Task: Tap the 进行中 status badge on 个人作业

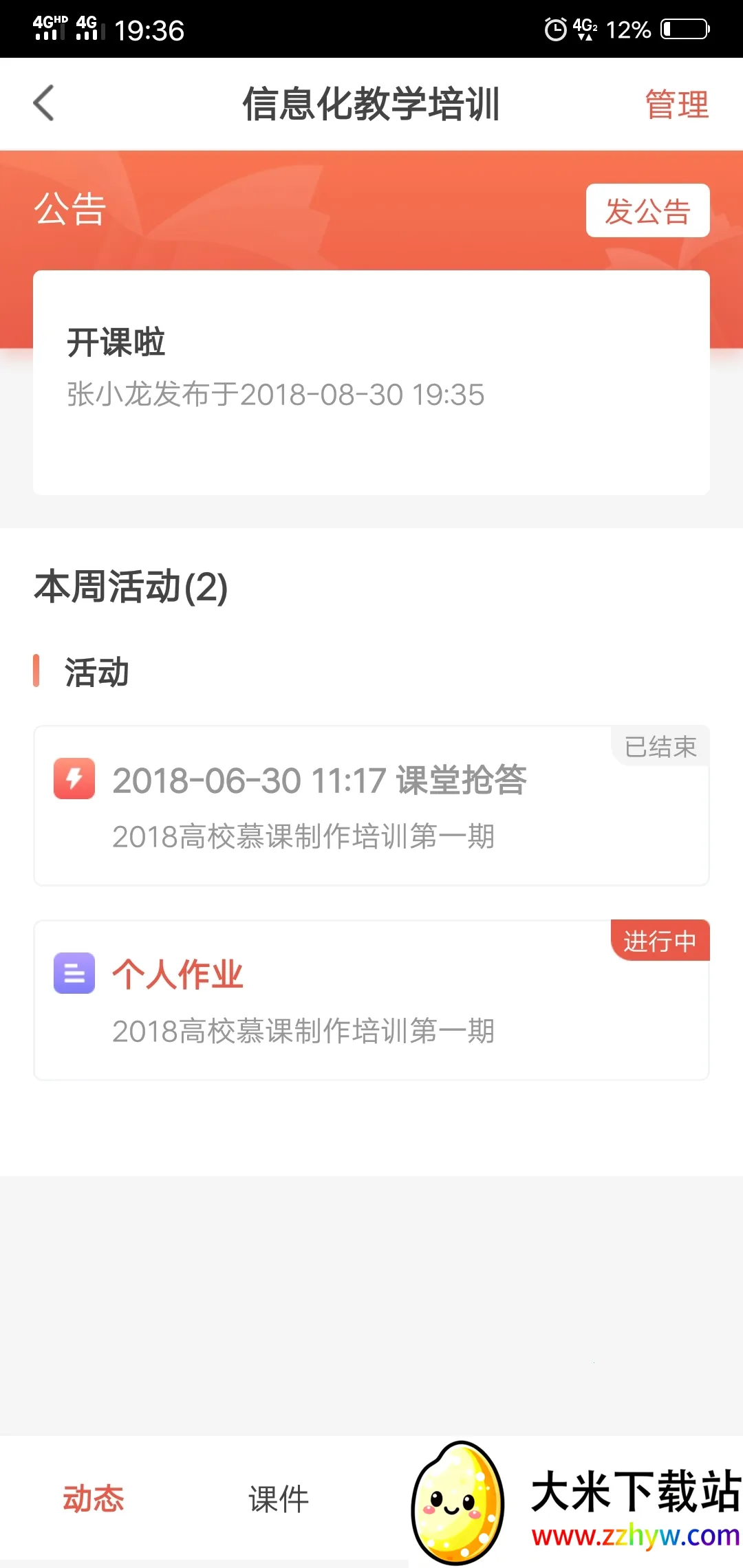Action: pos(659,941)
